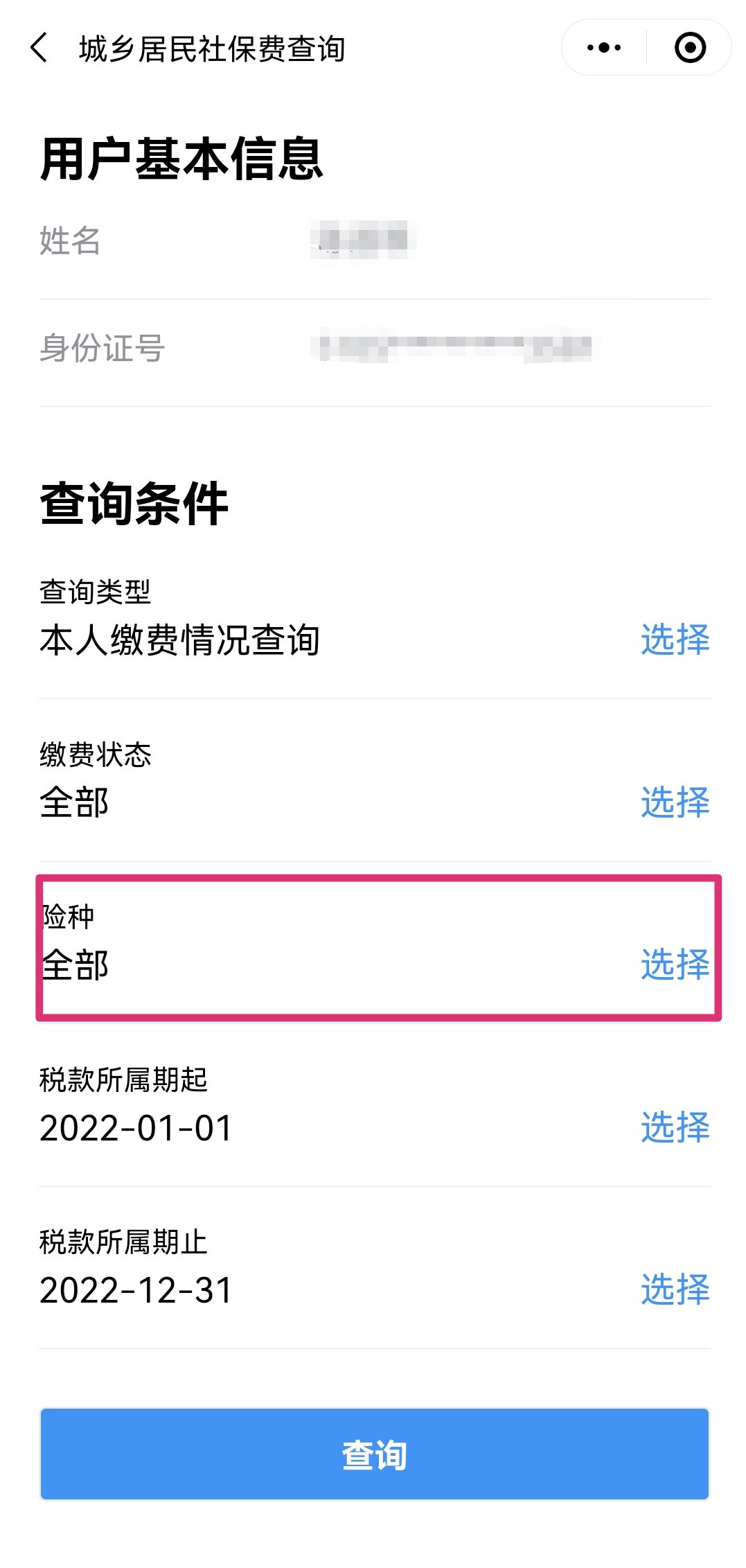Pick 税款所属期止 end date via 选择
The height and width of the screenshot is (1568, 746).
675,1289
